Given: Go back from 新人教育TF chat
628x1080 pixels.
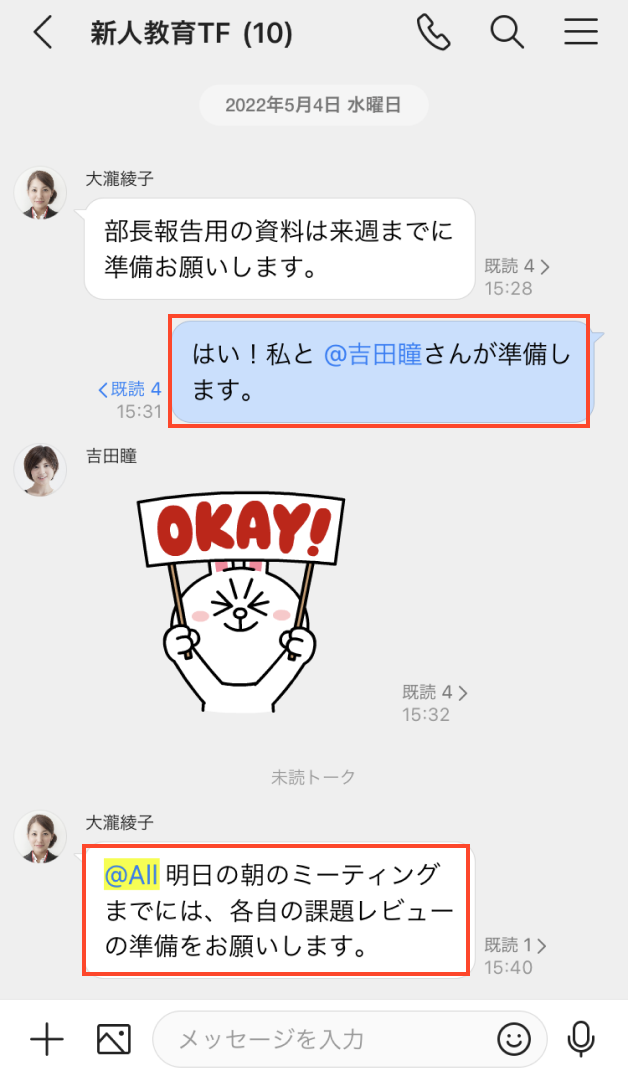Looking at the screenshot, I should click(x=42, y=33).
